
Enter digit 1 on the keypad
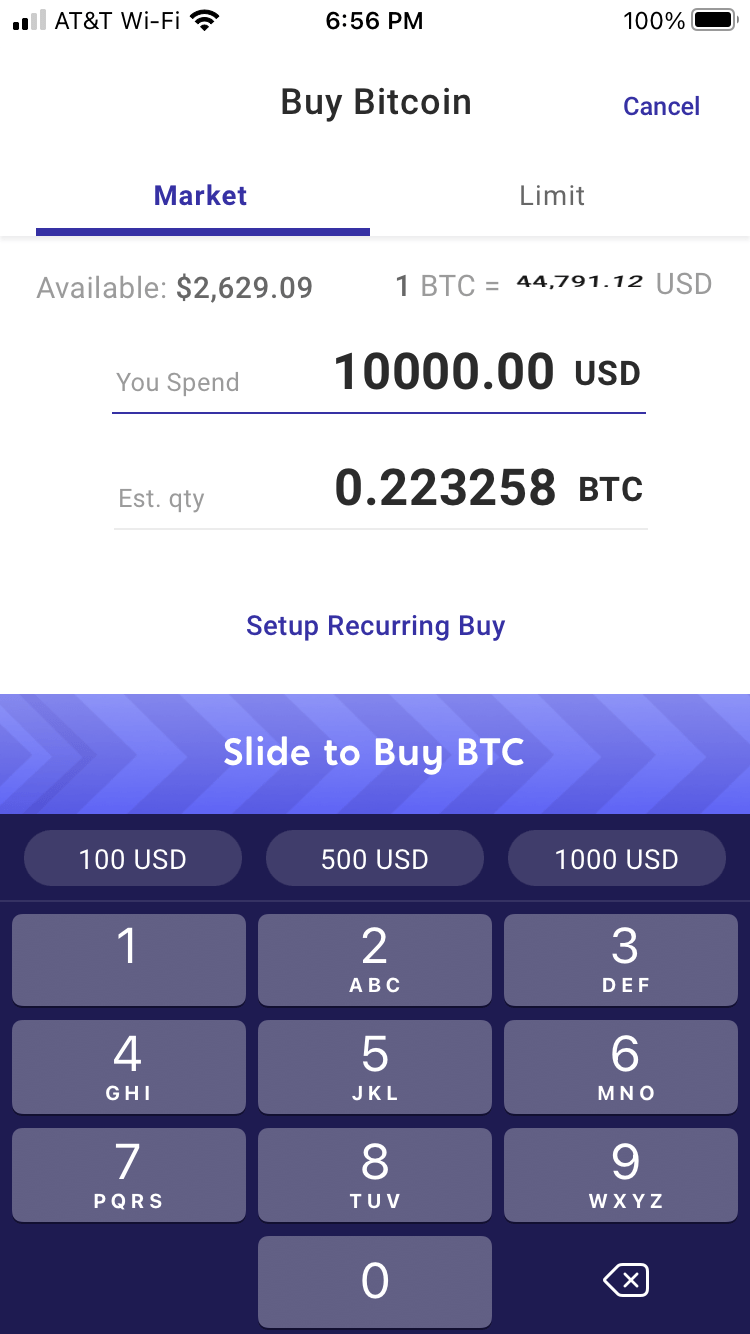coord(129,959)
